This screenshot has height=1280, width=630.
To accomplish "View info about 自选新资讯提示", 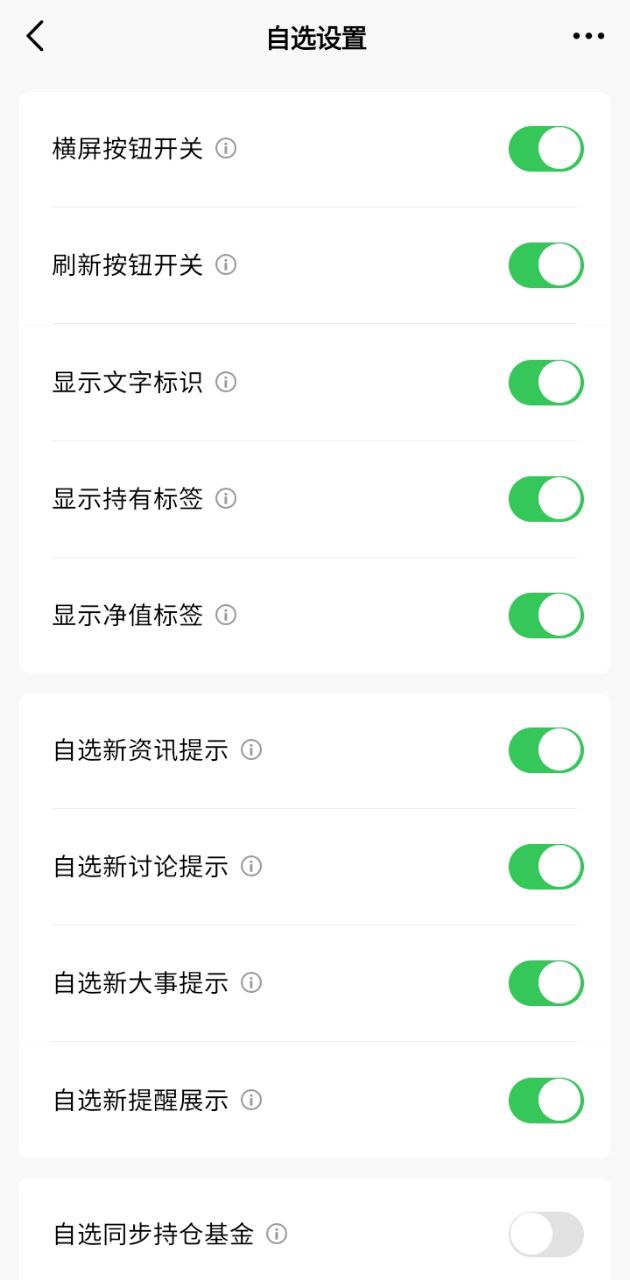I will click(252, 750).
